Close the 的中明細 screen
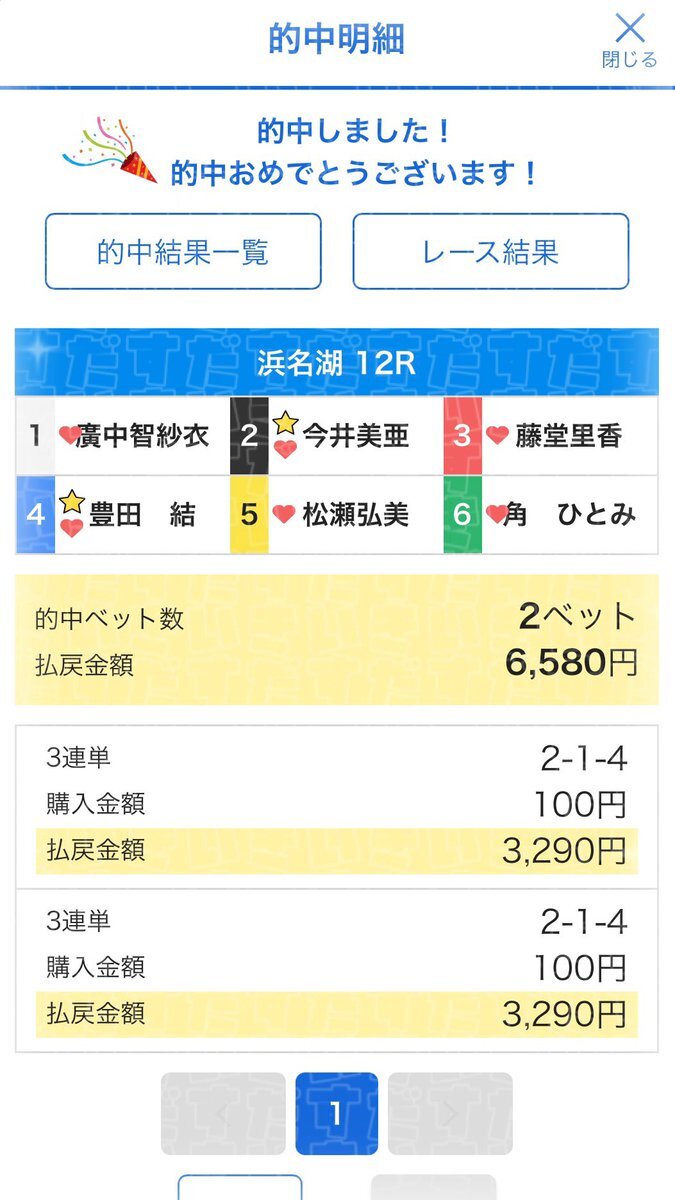This screenshot has height=1200, width=675. coord(629,40)
